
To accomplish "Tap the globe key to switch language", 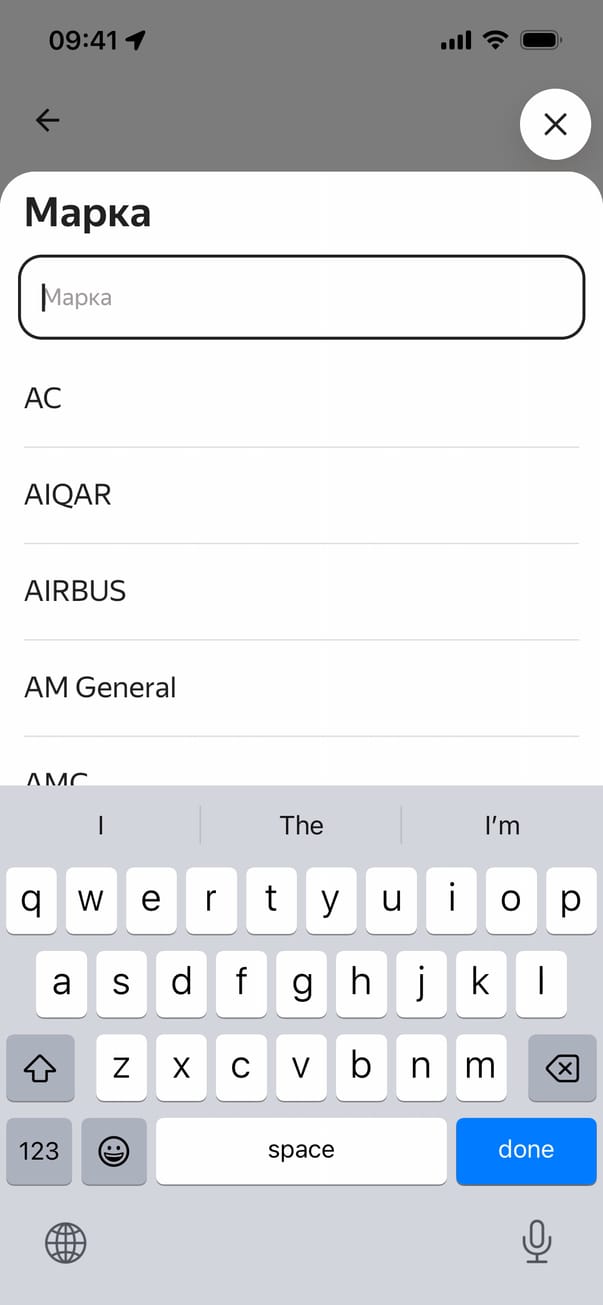I will coord(66,1243).
